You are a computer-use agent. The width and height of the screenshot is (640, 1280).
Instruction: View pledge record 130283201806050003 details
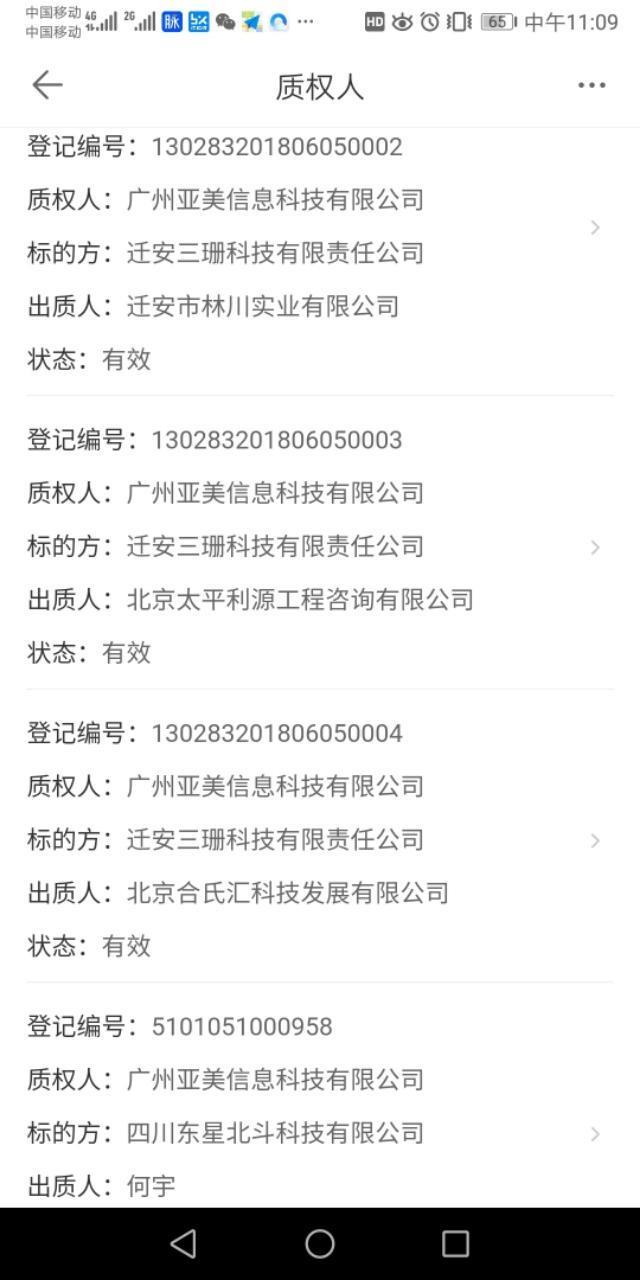(320, 546)
